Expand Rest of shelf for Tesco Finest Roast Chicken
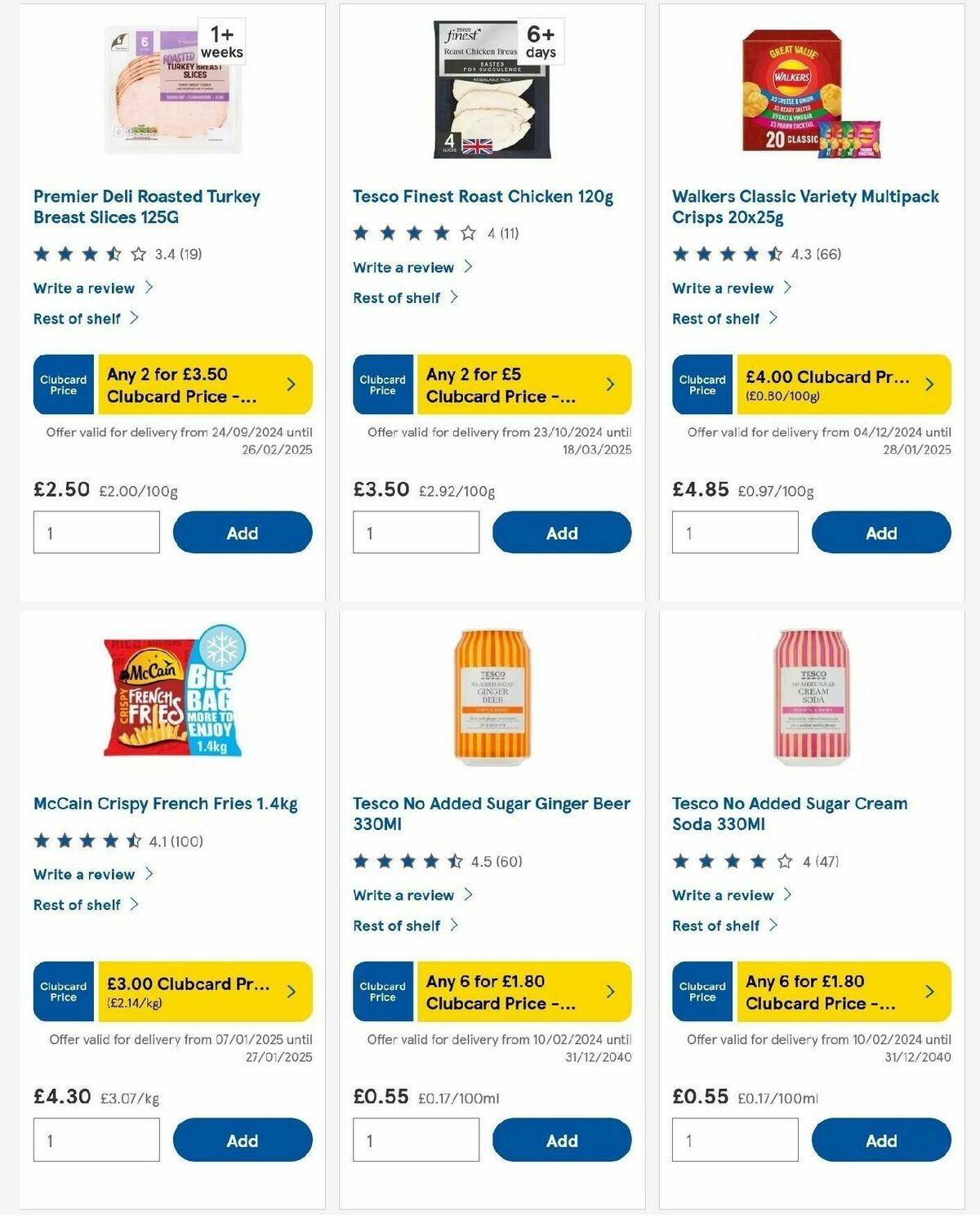This screenshot has height=1218, width=980. click(x=399, y=298)
